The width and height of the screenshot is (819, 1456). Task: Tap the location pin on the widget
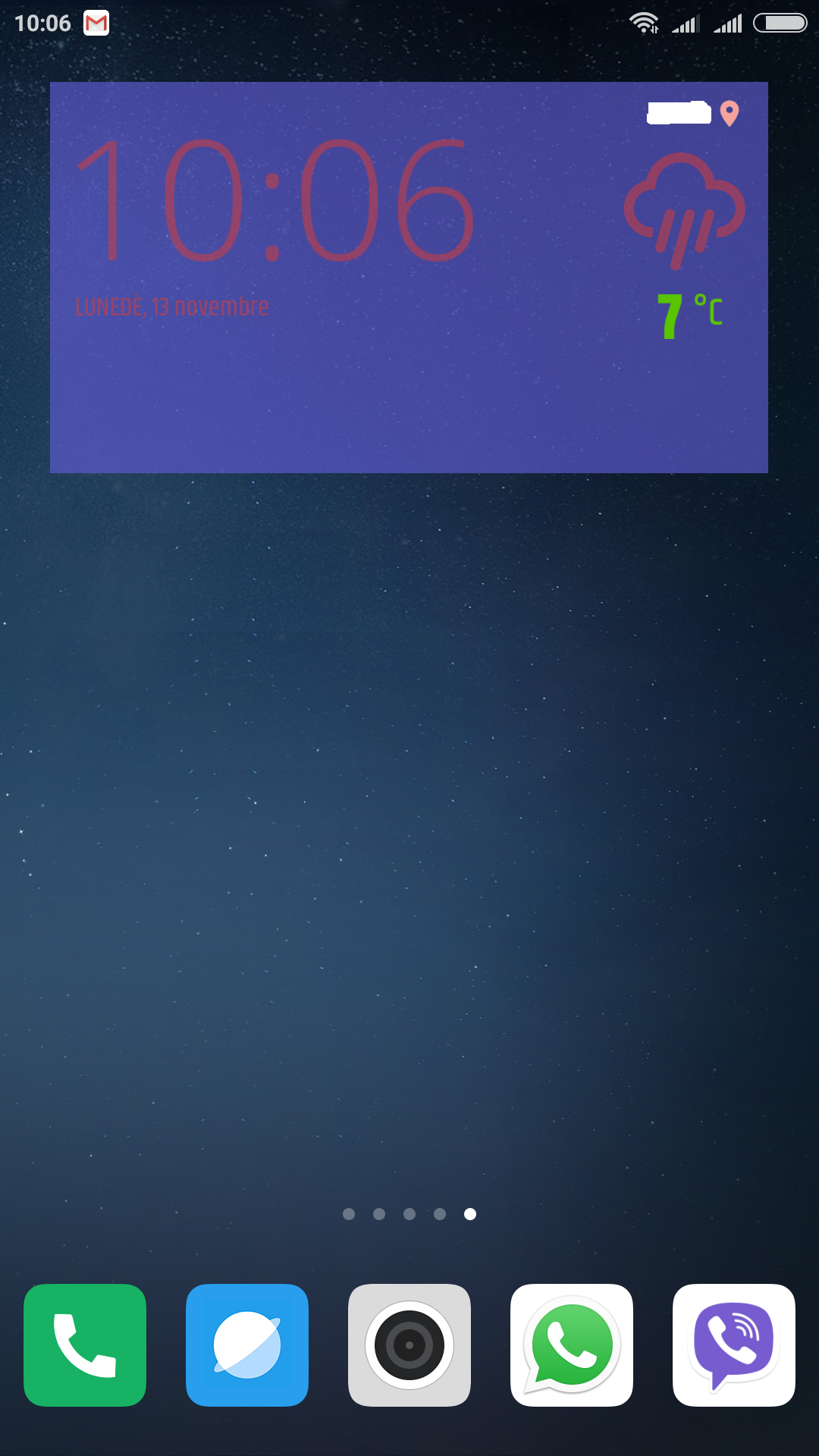click(x=730, y=114)
